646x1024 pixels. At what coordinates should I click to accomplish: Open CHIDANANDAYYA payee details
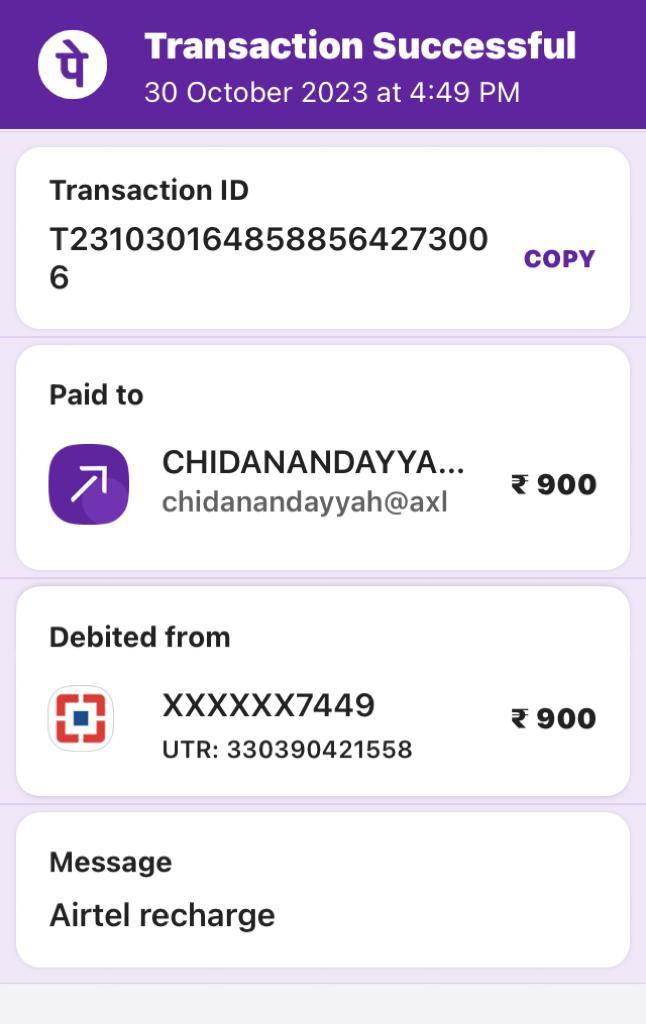[x=312, y=480]
